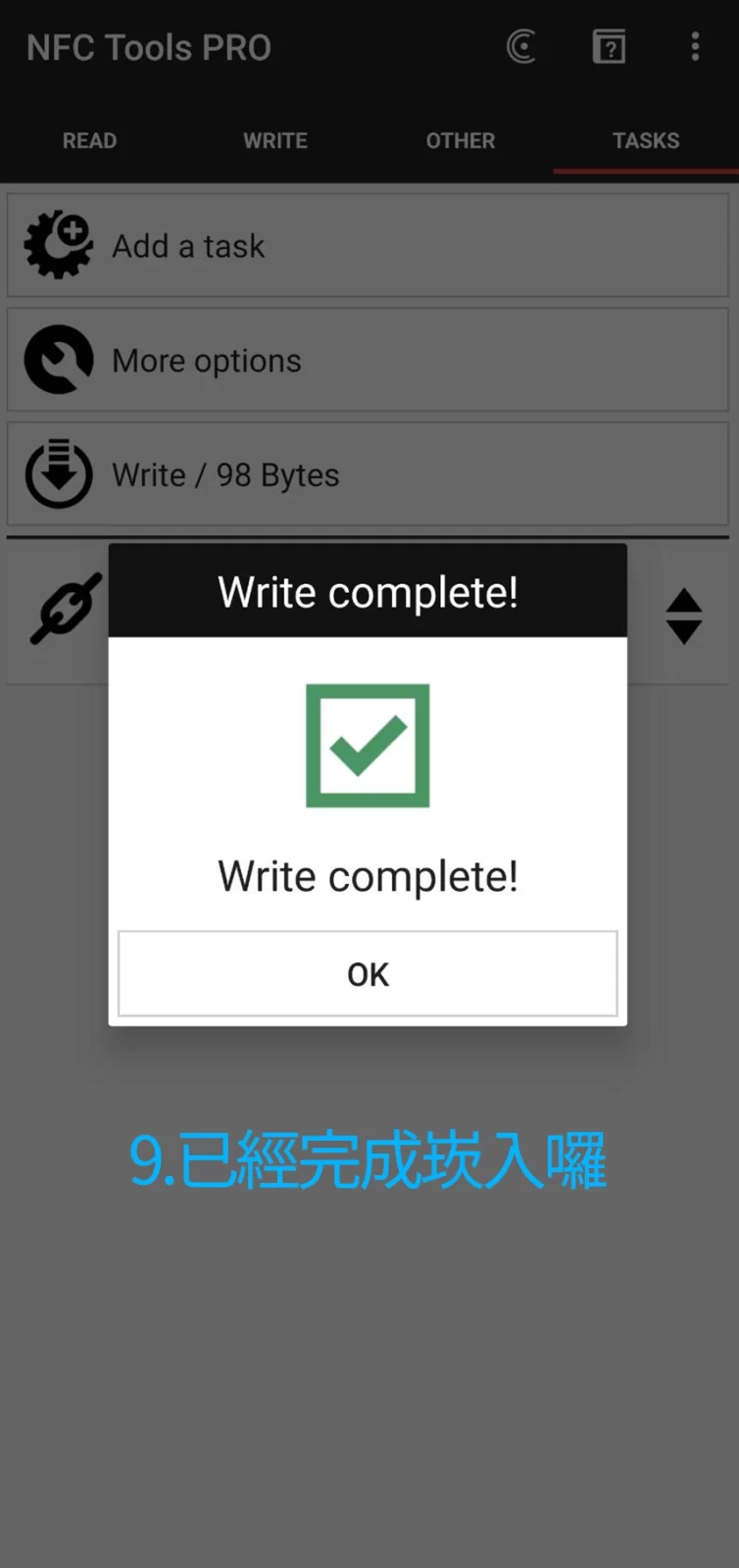Image resolution: width=739 pixels, height=1568 pixels.
Task: Tap the NFC wave icon in app bar
Action: [521, 47]
